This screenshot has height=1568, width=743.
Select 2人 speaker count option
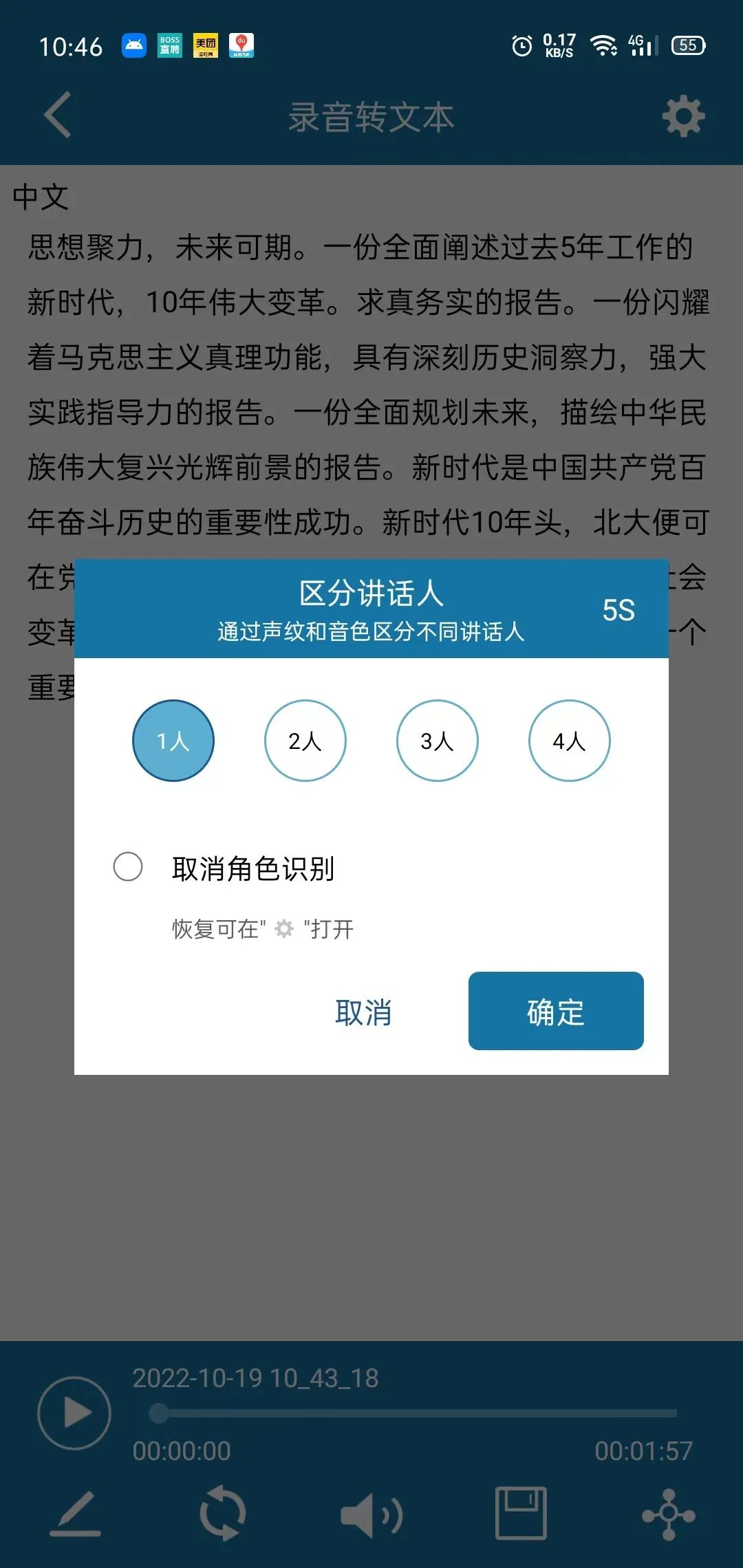(x=305, y=741)
